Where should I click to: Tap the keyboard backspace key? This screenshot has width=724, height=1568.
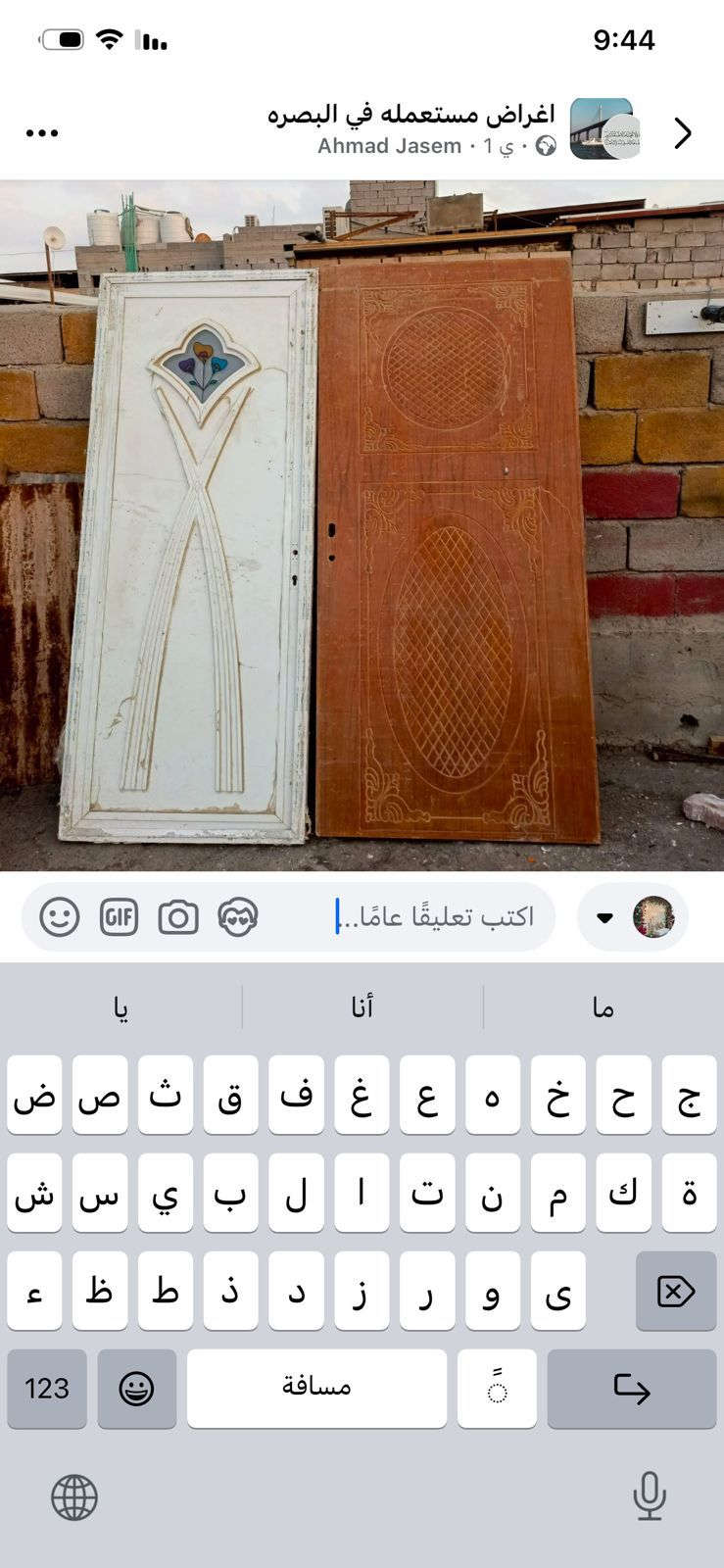(x=675, y=1291)
